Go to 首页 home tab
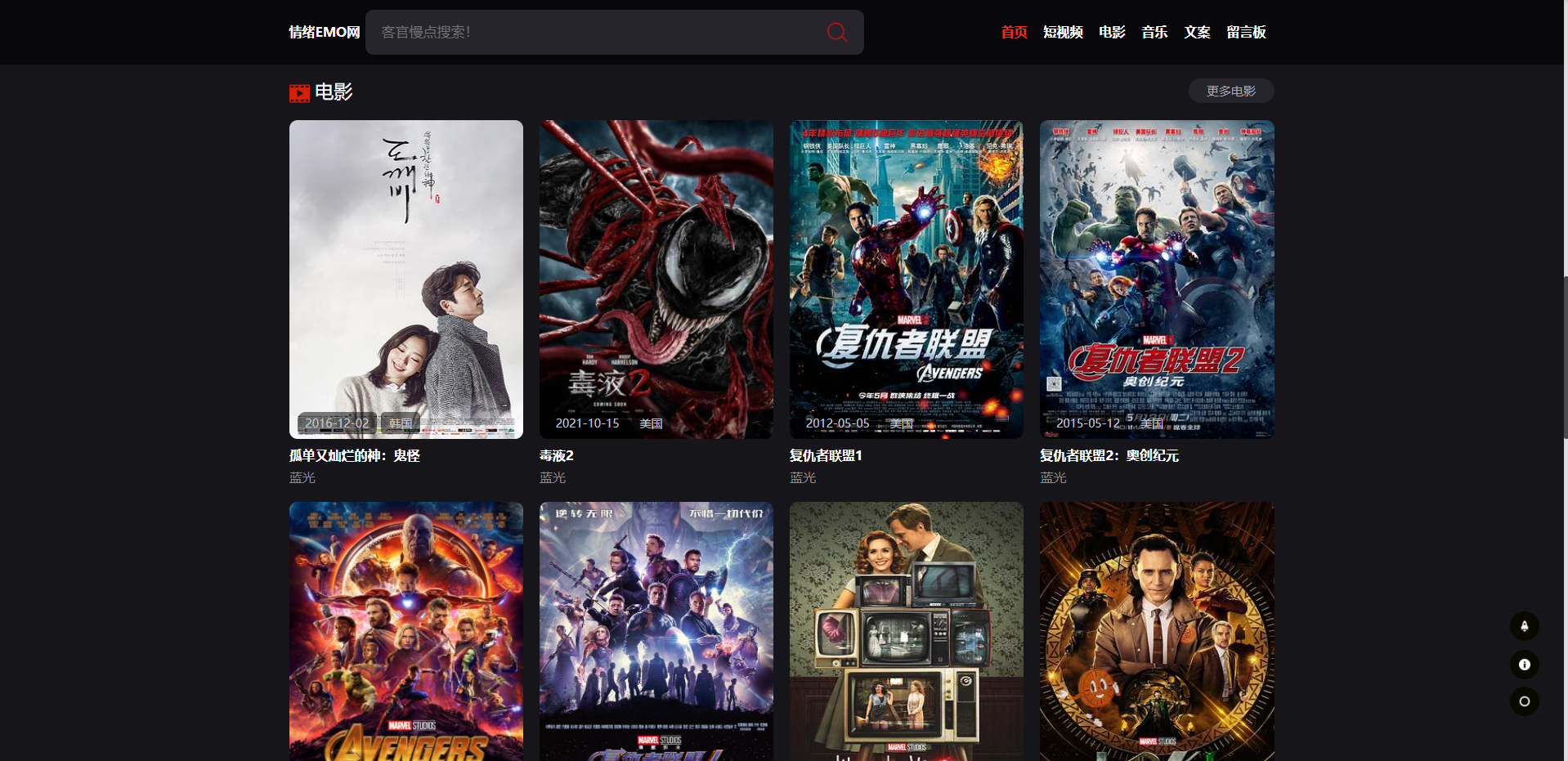 click(x=1014, y=32)
